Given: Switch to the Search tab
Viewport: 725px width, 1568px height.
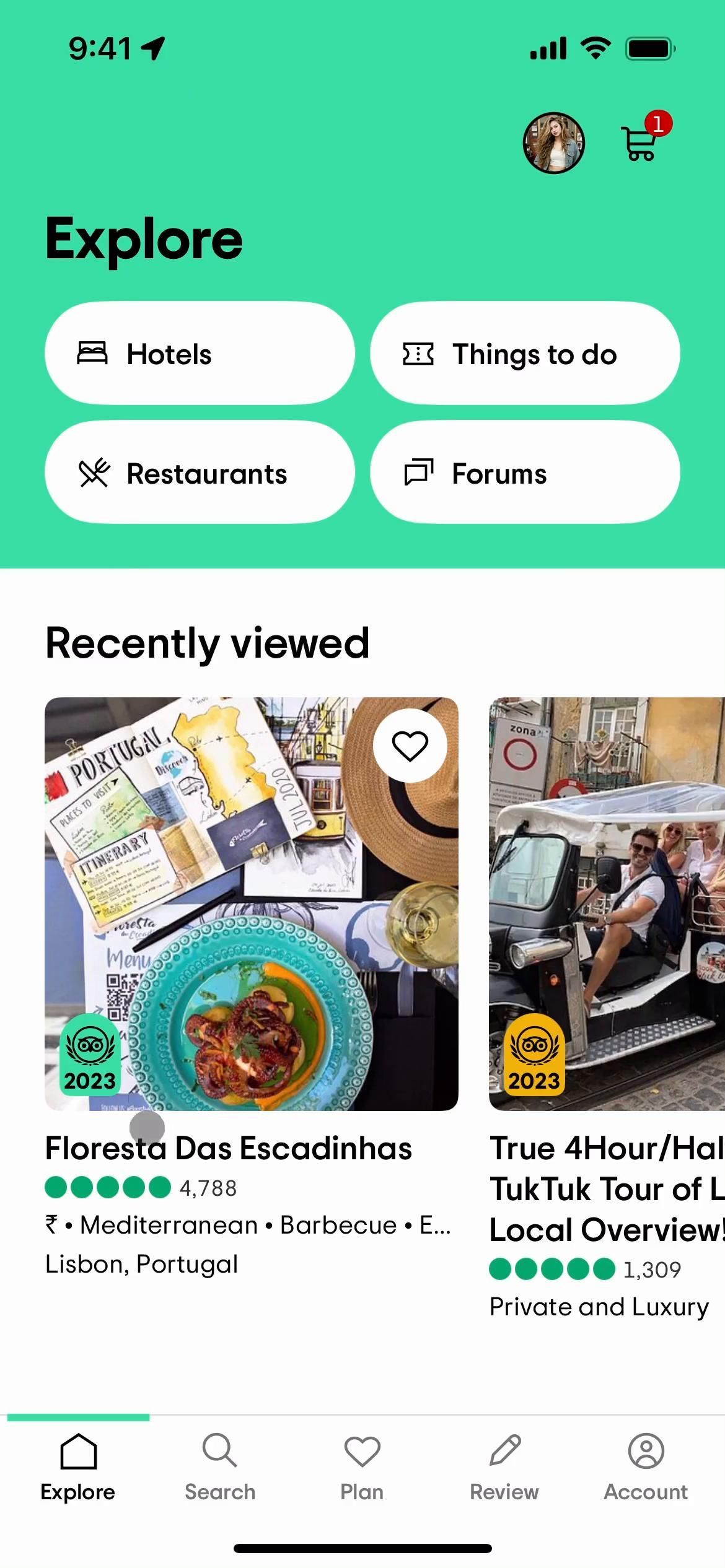Looking at the screenshot, I should pos(220,1466).
